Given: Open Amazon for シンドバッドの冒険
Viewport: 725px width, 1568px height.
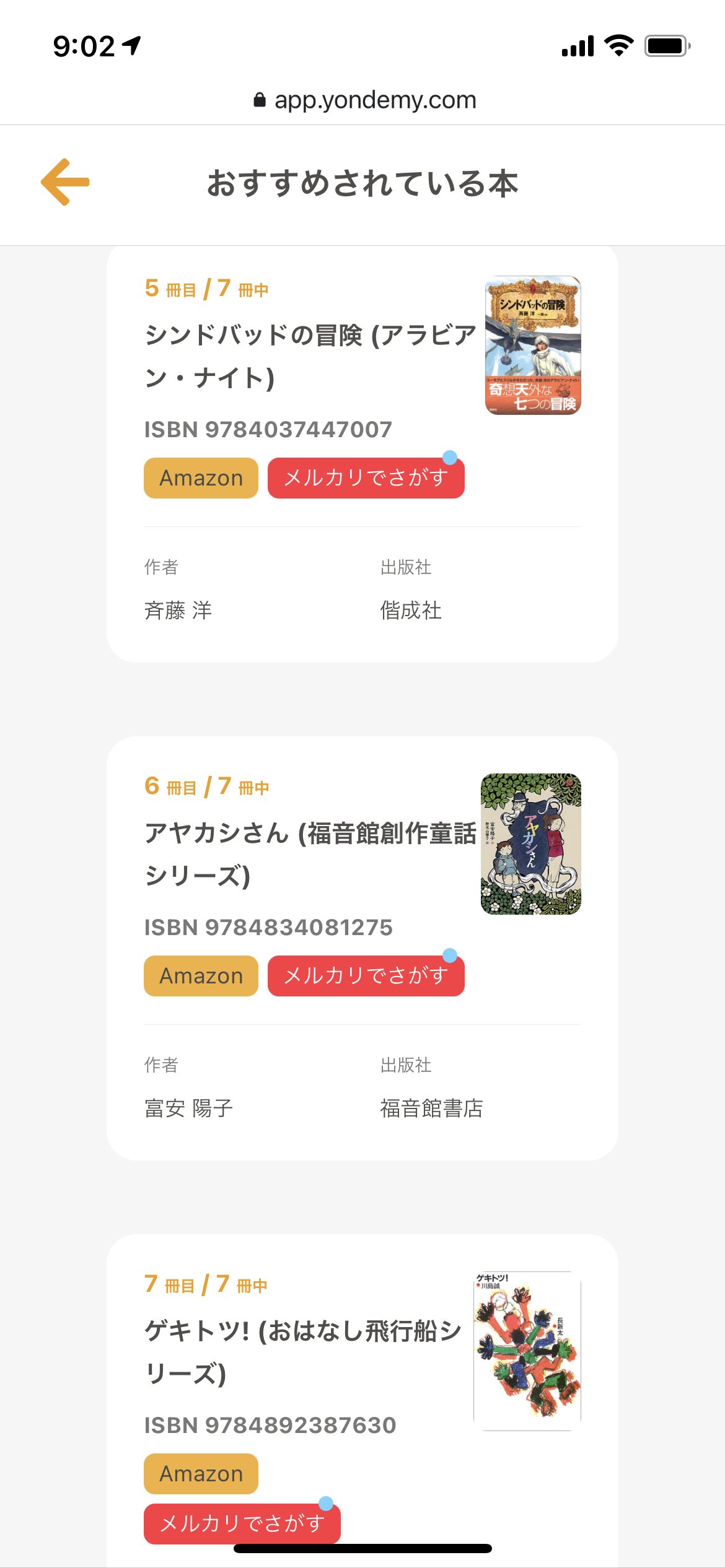Looking at the screenshot, I should (201, 478).
